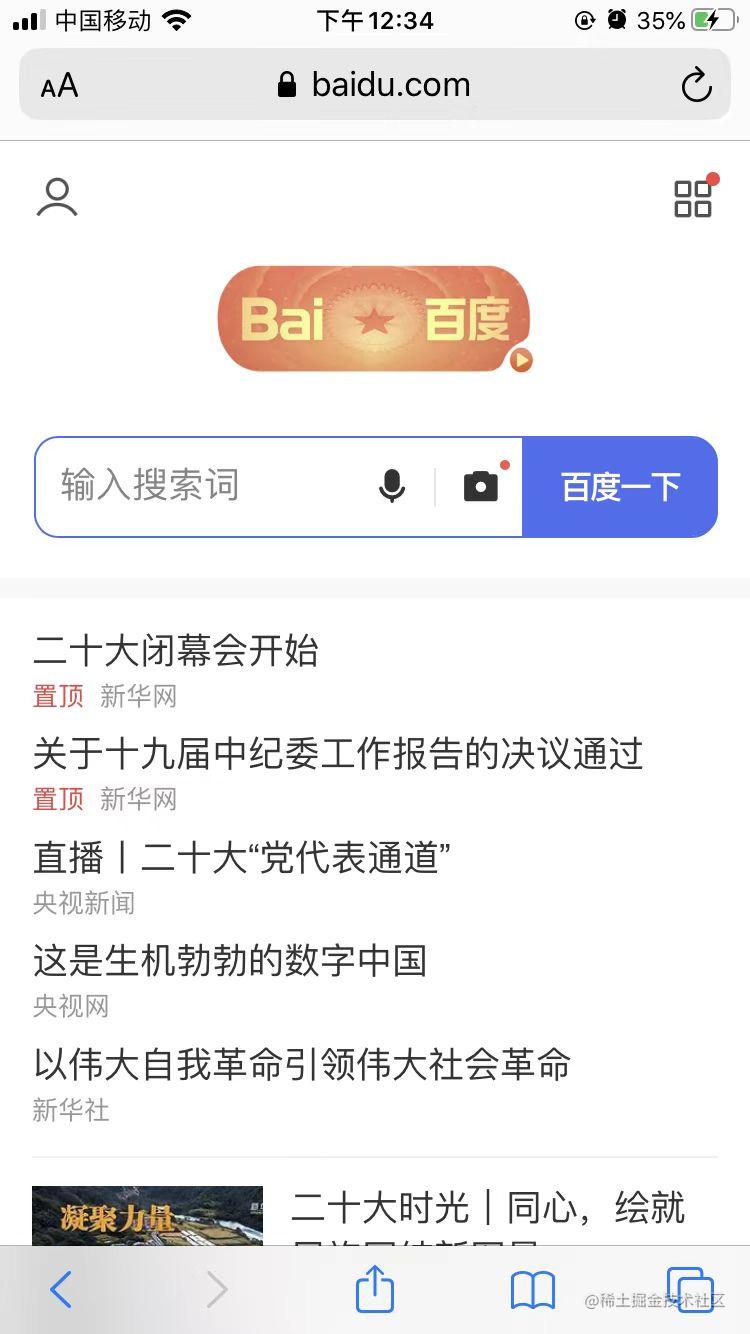Reload the page in Safari
This screenshot has width=750, height=1334.
coord(696,85)
